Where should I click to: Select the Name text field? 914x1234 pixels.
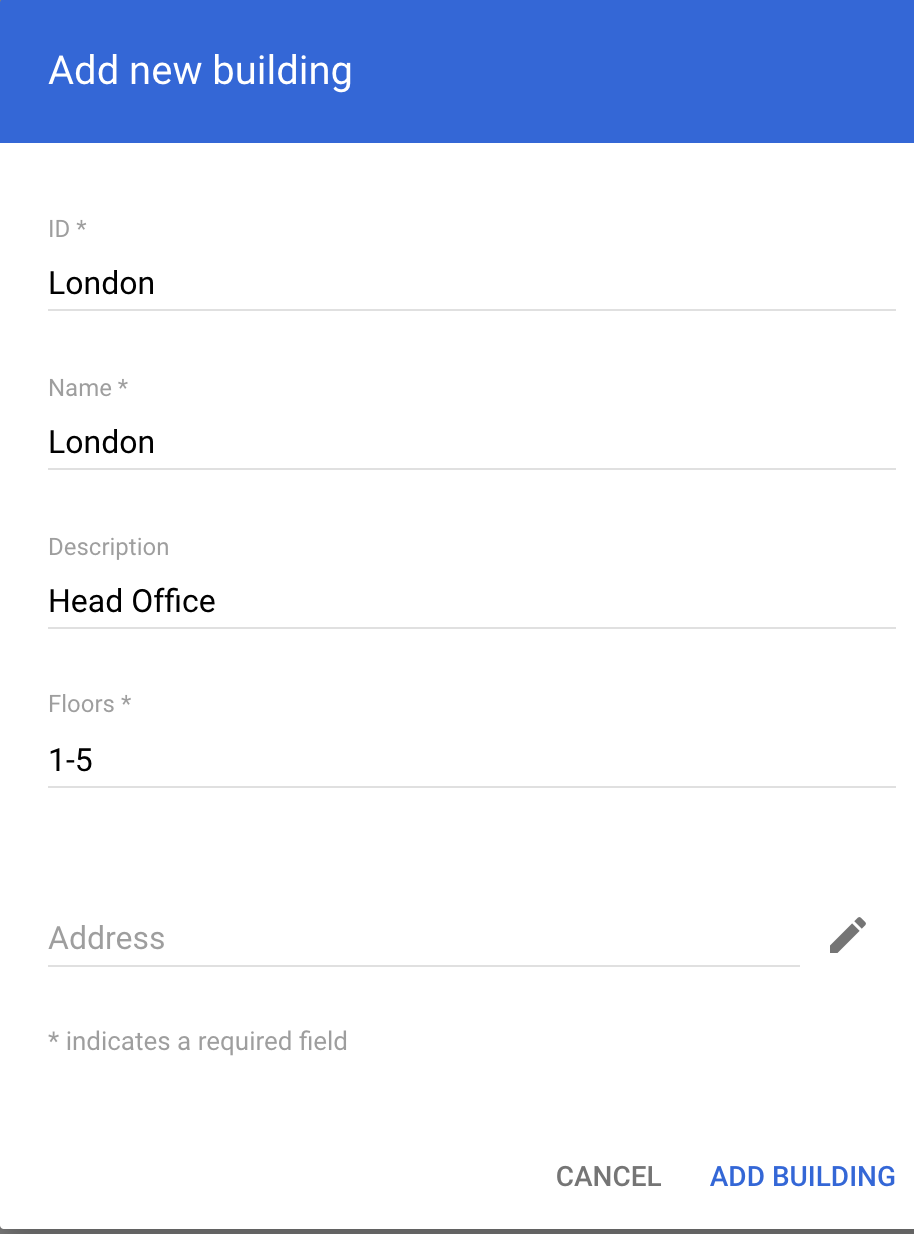470,442
